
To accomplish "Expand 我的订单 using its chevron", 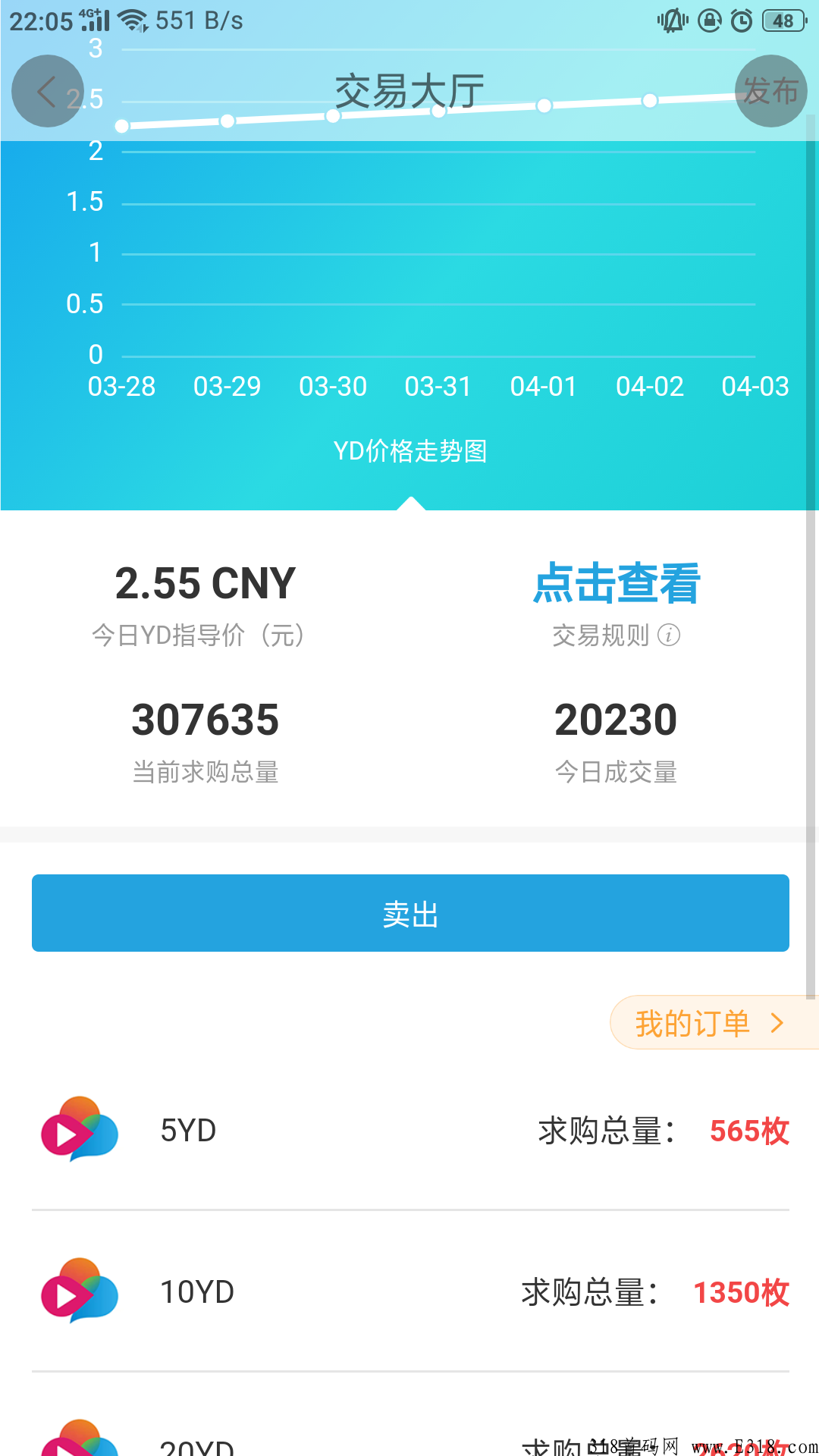I will pos(777,1022).
